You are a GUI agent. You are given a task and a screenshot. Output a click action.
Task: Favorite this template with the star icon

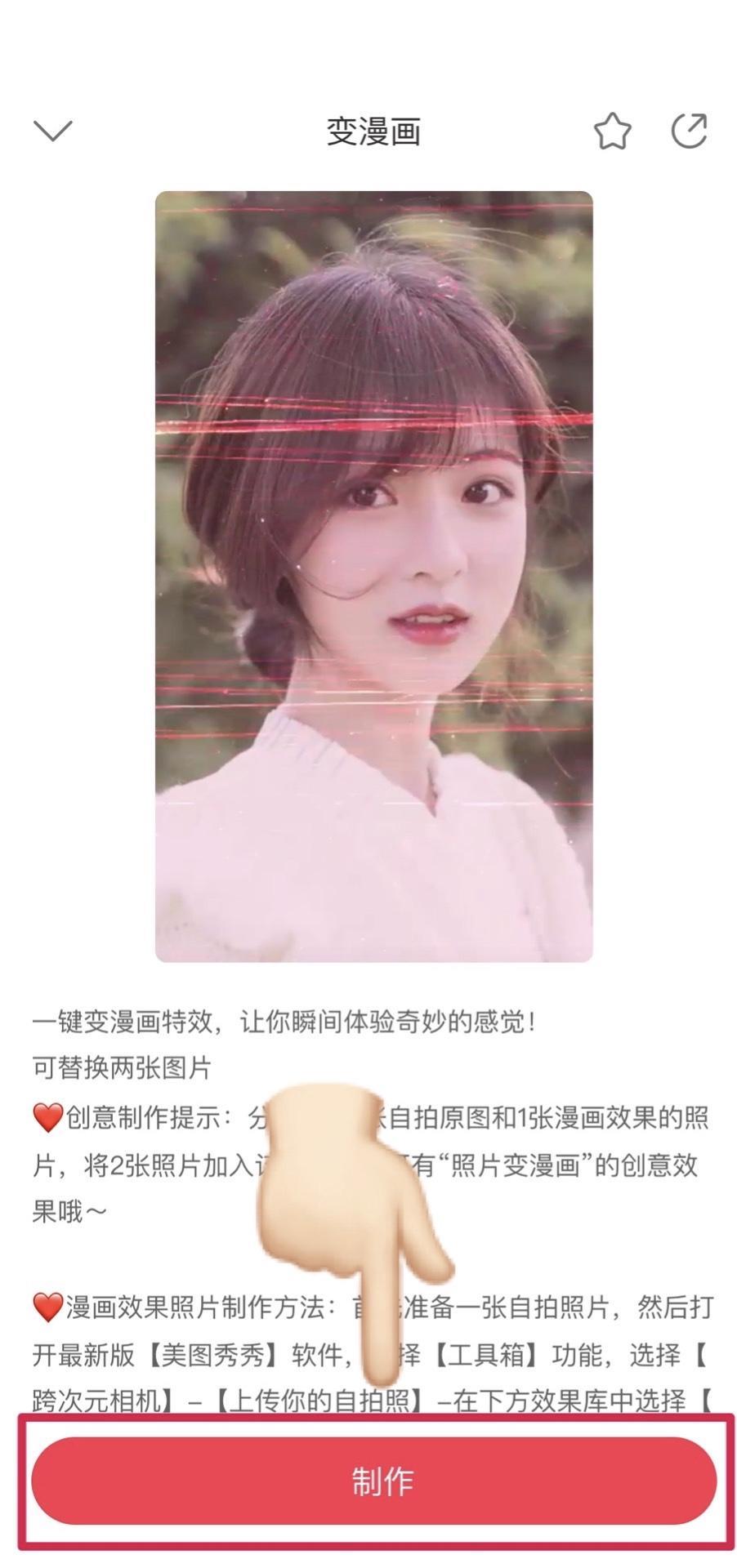click(612, 131)
